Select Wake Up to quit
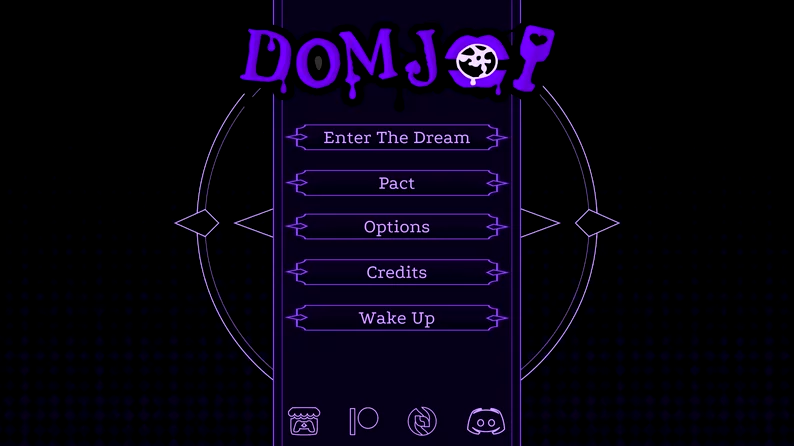This screenshot has width=794, height=446. point(397,318)
